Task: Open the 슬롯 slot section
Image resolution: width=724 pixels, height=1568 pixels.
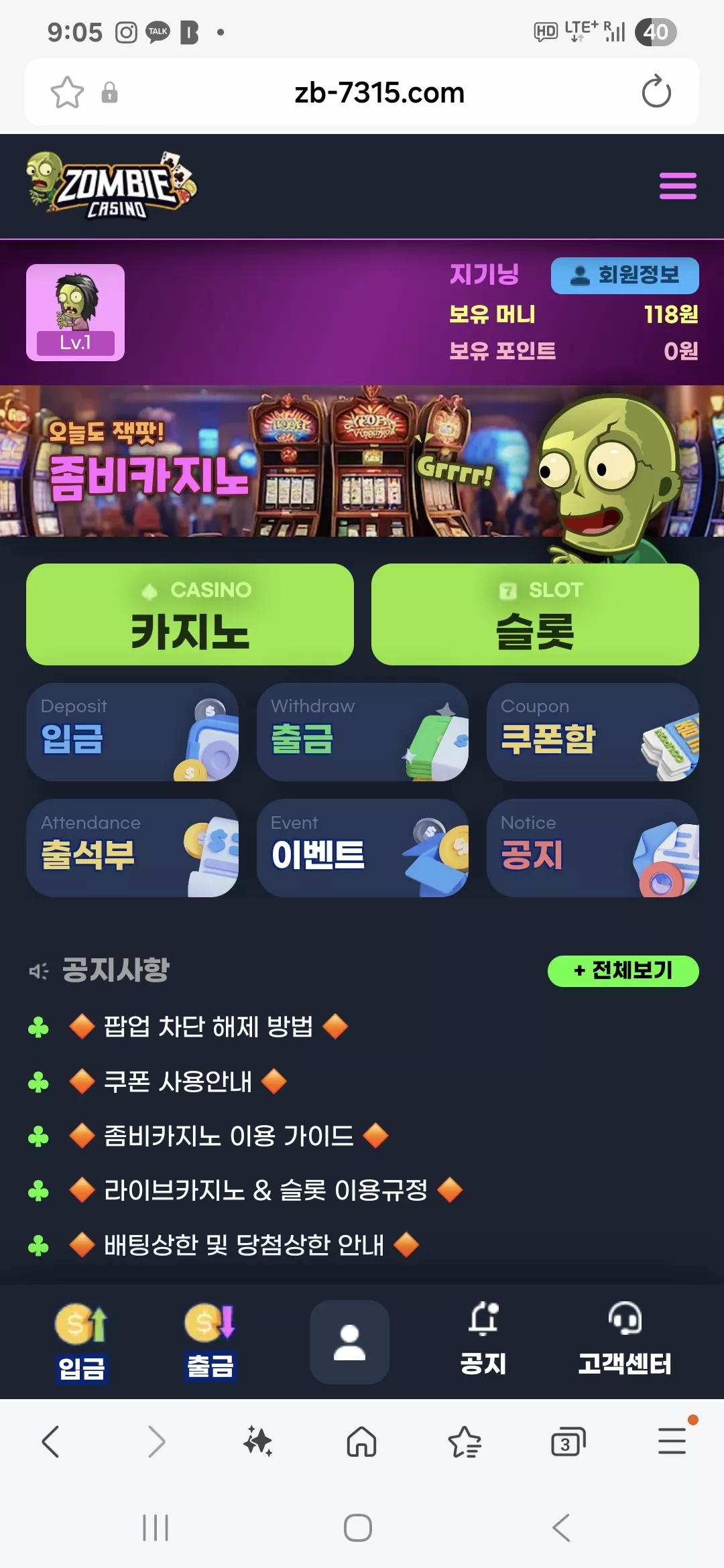Action: 535,614
